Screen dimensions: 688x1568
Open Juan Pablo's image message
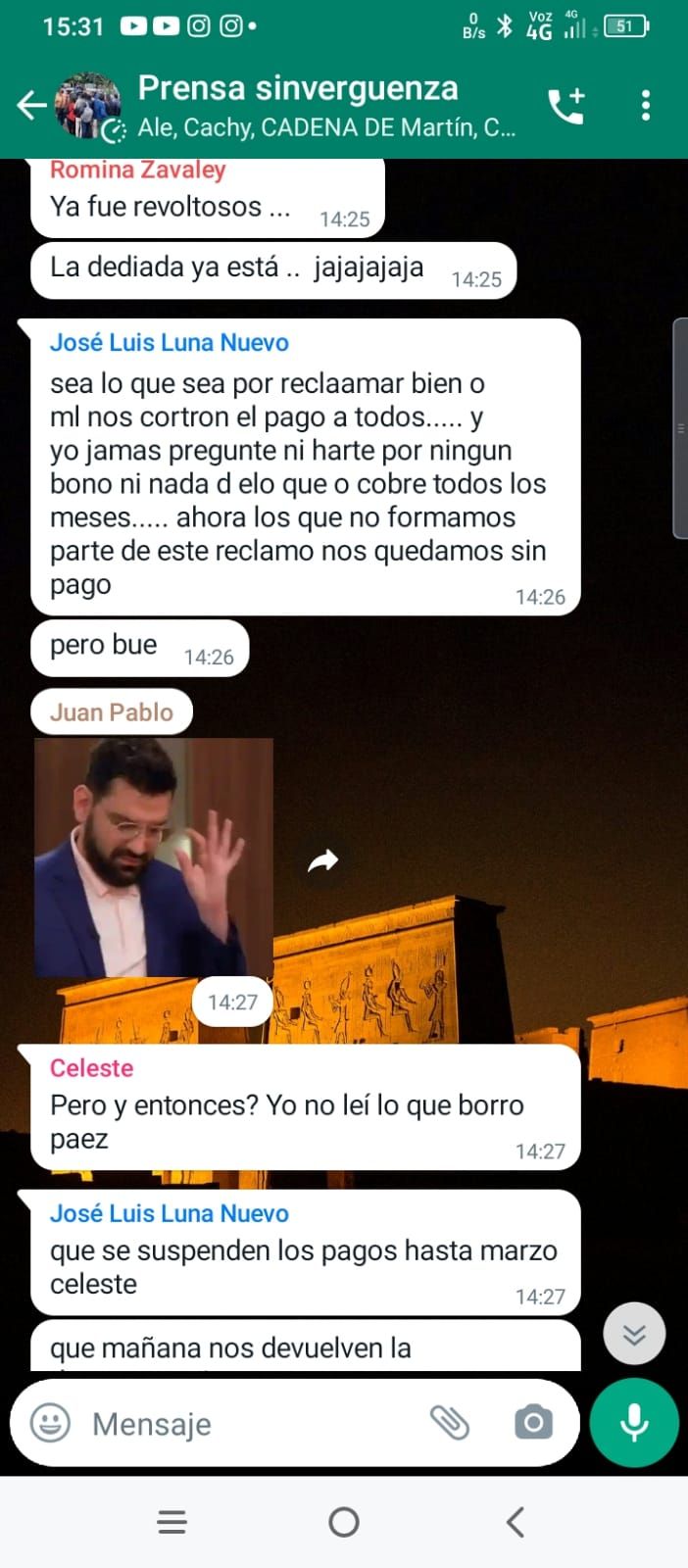coord(154,857)
